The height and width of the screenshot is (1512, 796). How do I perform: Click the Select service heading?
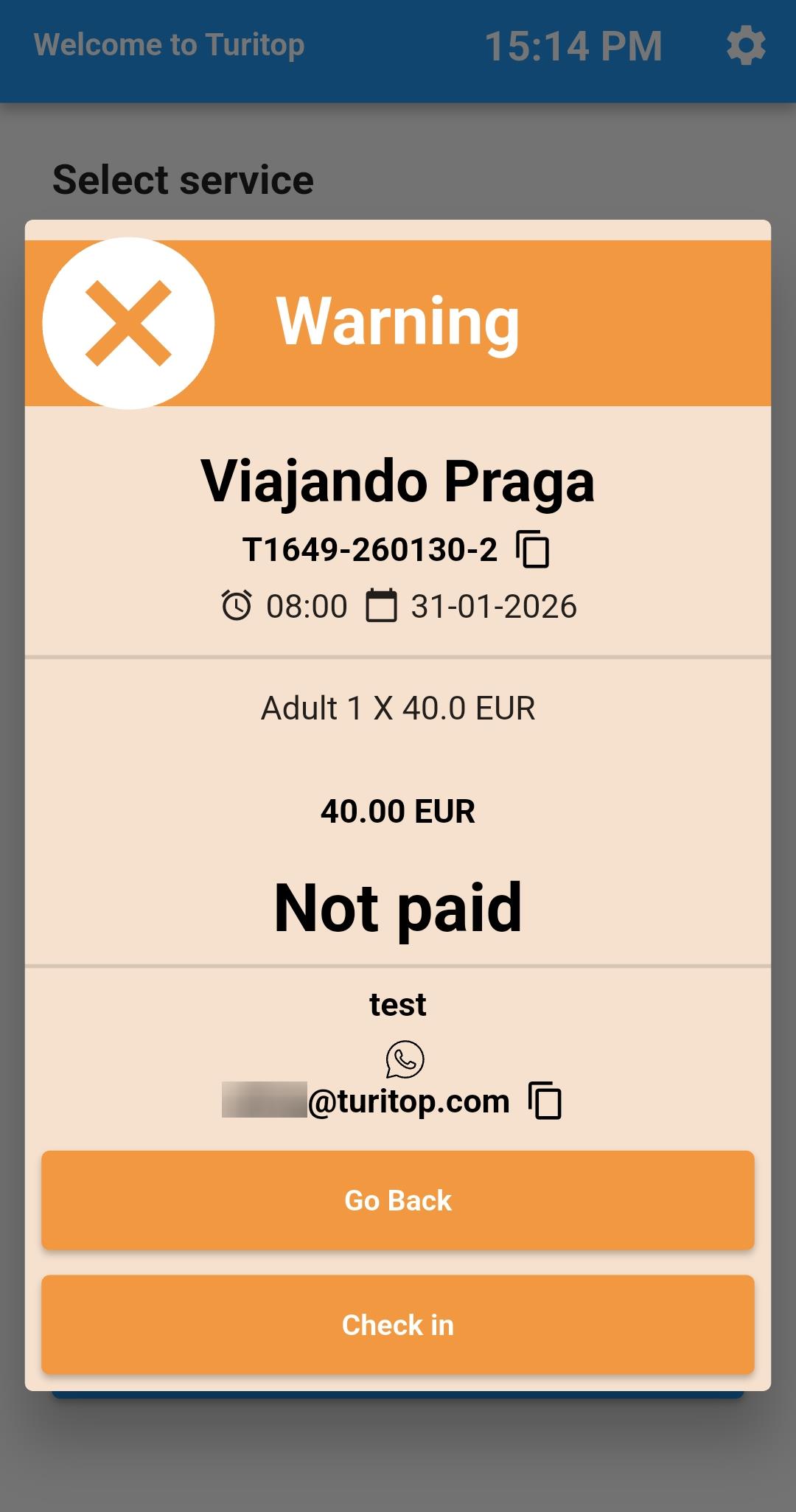point(183,178)
